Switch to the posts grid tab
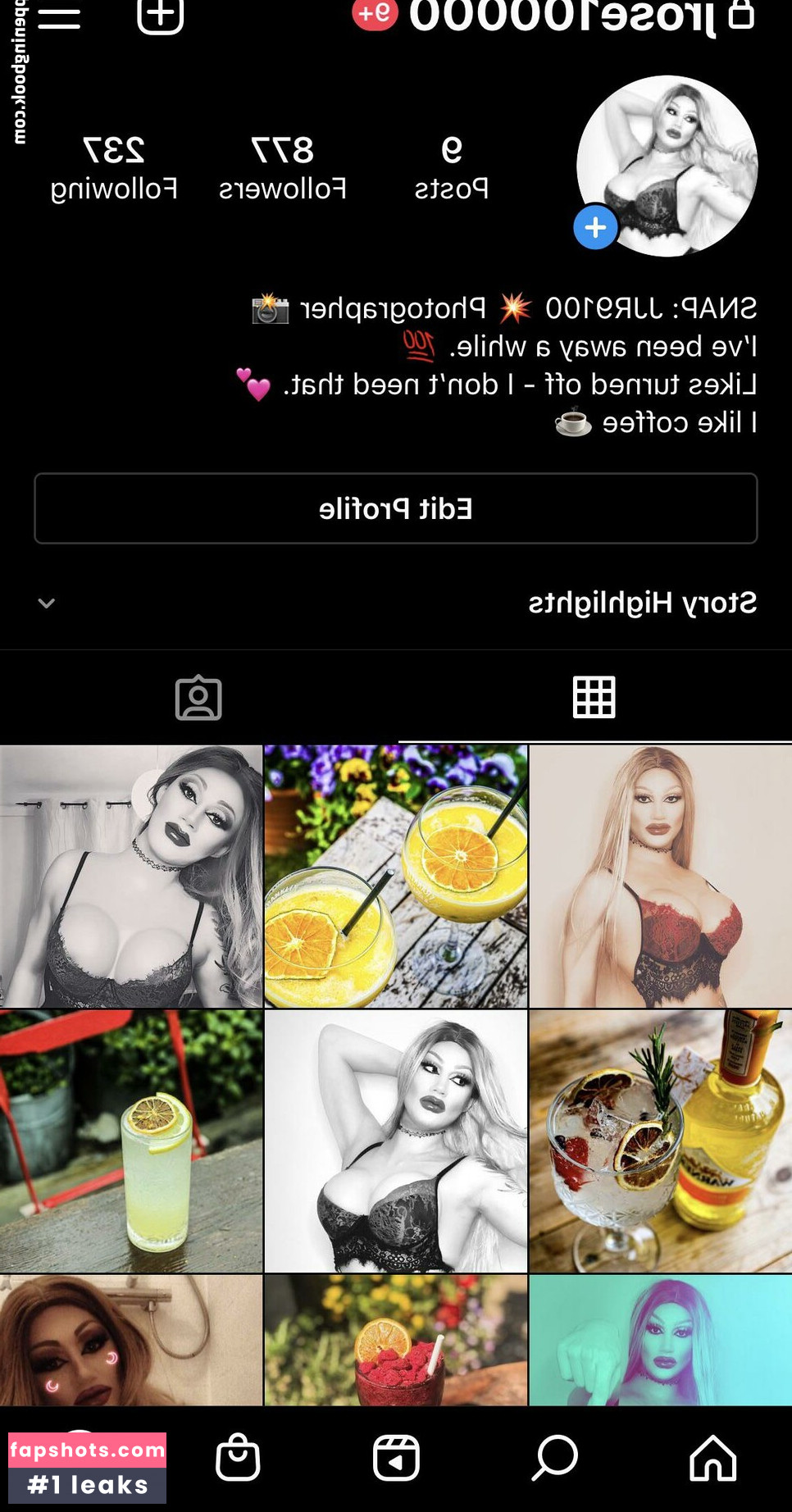 pos(594,697)
